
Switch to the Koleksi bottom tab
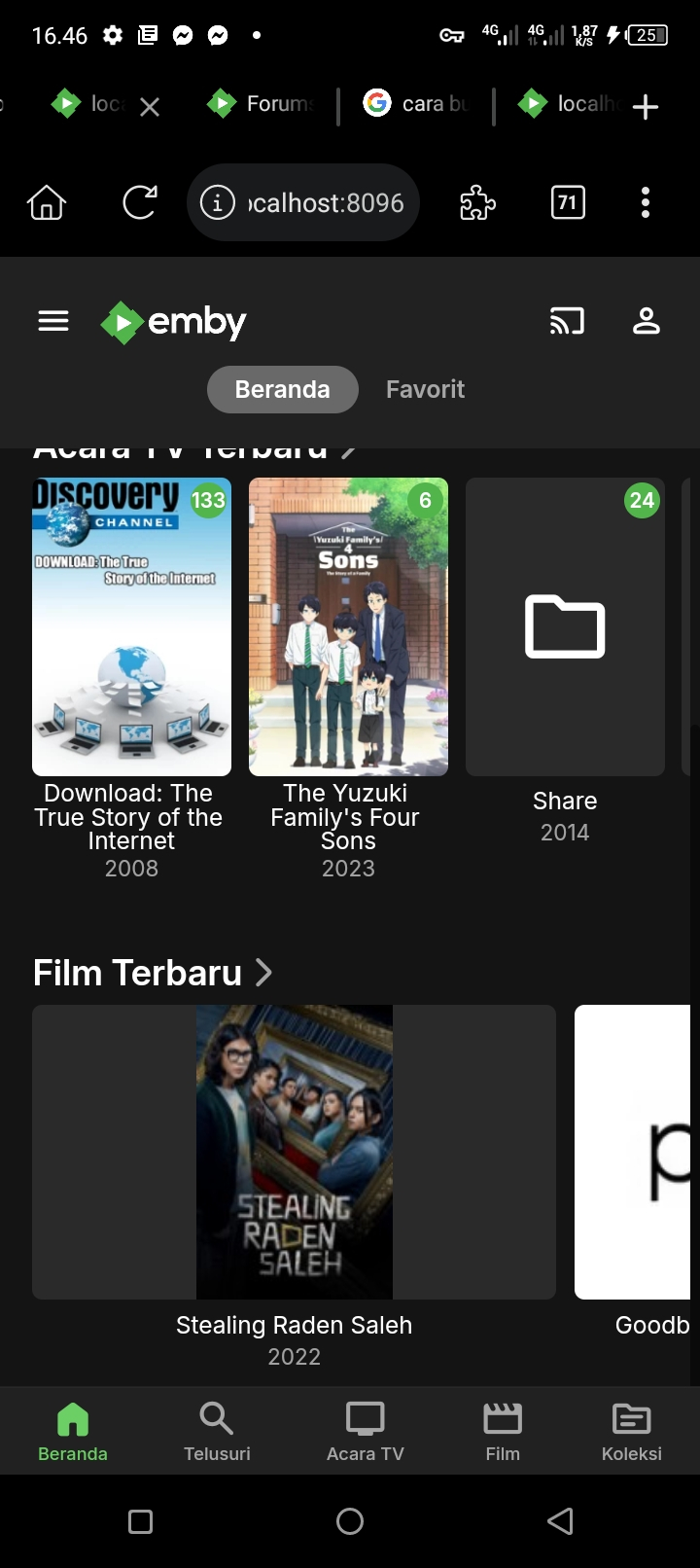click(631, 1431)
